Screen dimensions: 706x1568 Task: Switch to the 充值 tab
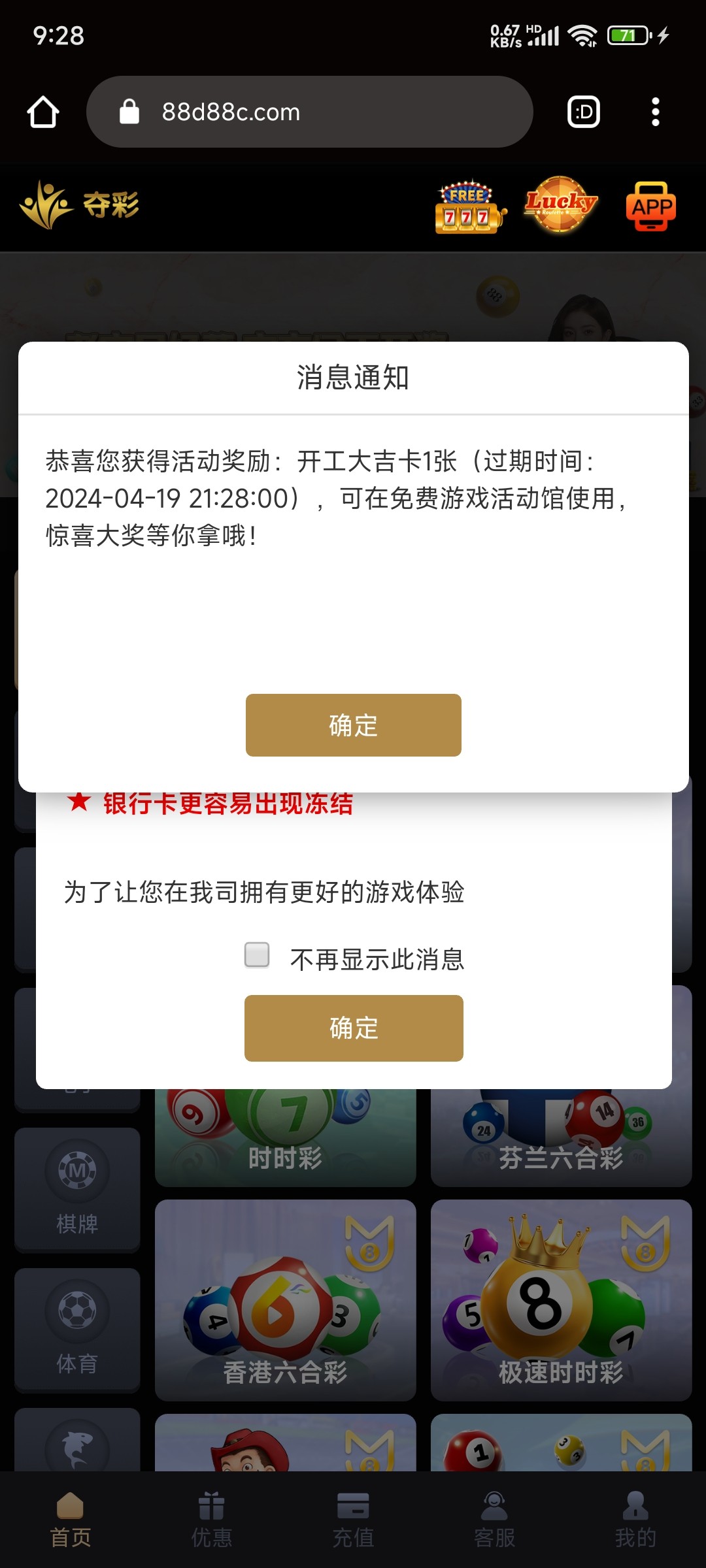[x=353, y=1520]
